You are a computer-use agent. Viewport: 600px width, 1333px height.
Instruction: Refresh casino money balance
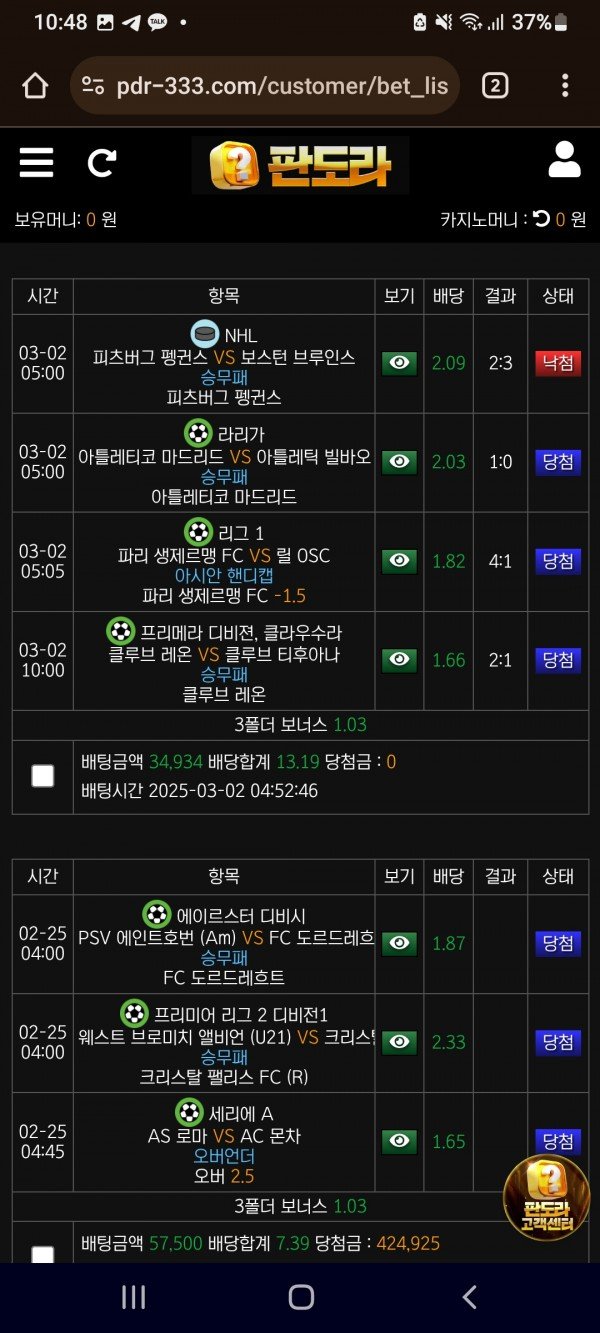(x=541, y=219)
